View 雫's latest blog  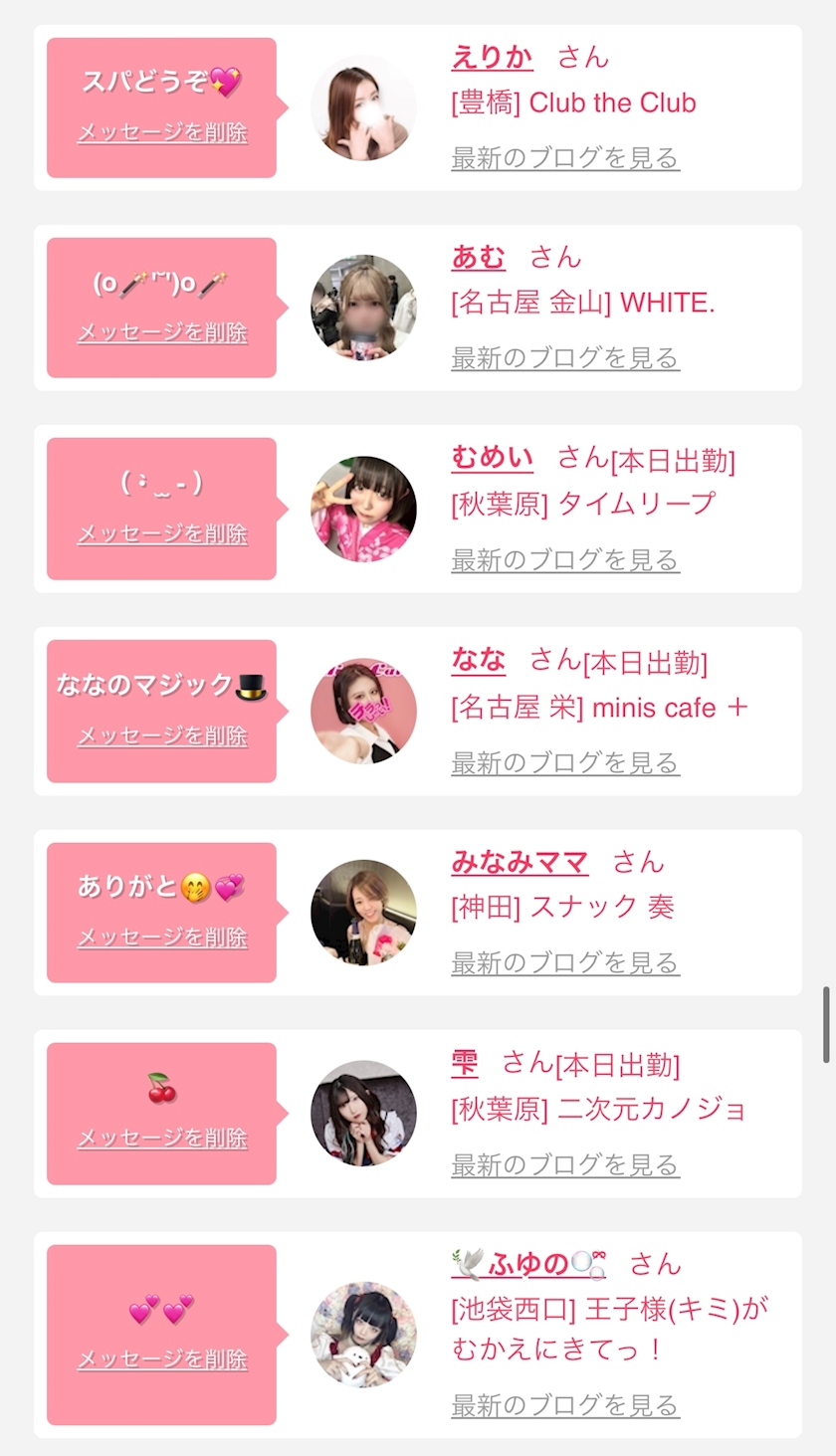[565, 1164]
